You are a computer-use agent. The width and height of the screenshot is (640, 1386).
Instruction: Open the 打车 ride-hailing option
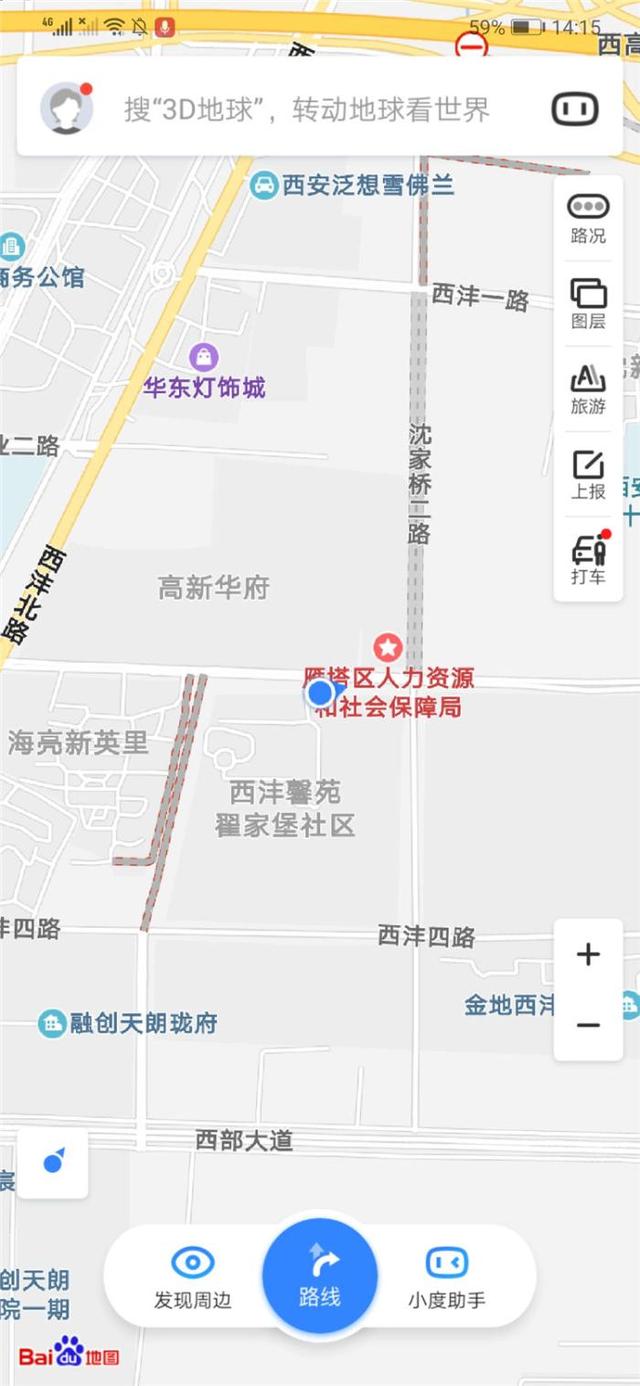pos(588,559)
